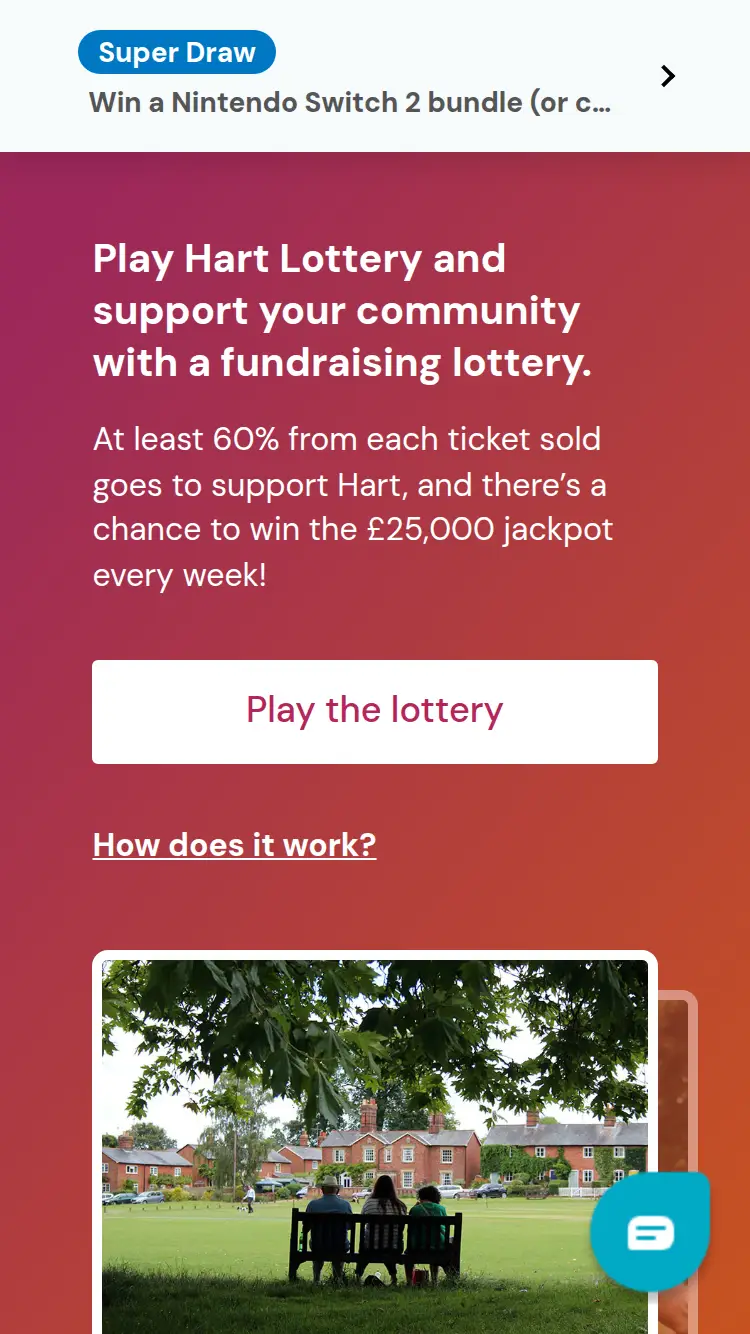Screen dimensions: 750x1334
Task: Tap the Super Draw pill badge
Action: 176,51
